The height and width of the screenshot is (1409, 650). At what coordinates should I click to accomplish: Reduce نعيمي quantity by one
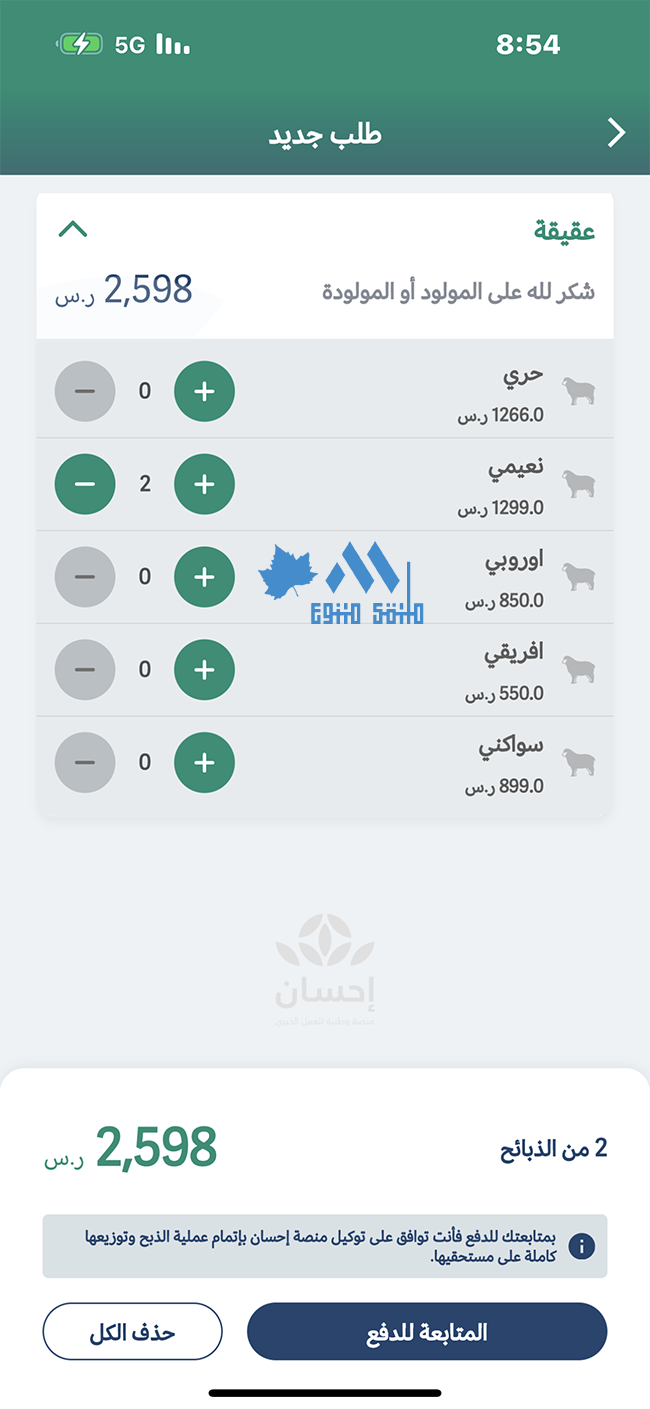[84, 484]
